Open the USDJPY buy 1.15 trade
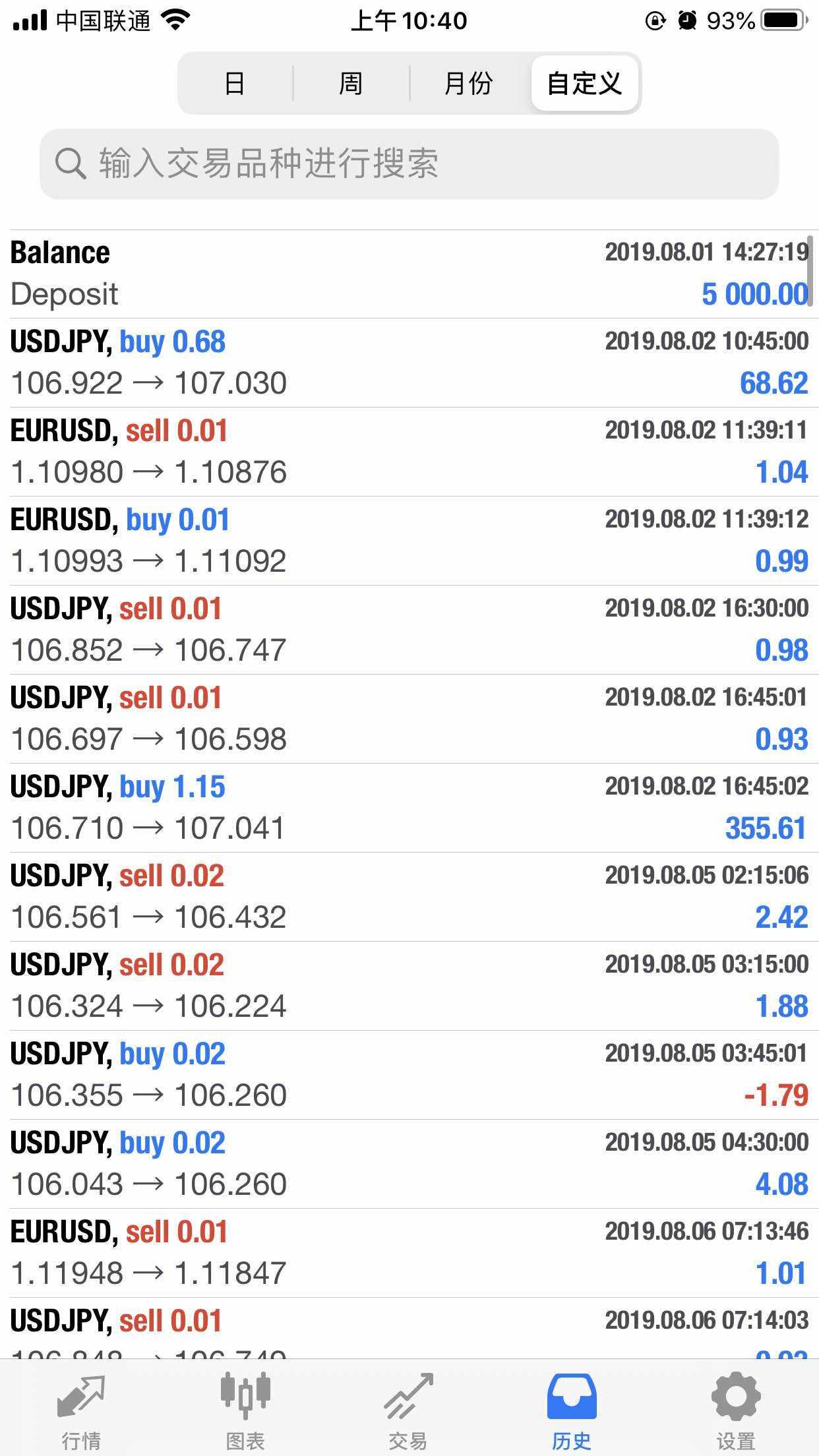The image size is (819, 1456). (x=409, y=808)
